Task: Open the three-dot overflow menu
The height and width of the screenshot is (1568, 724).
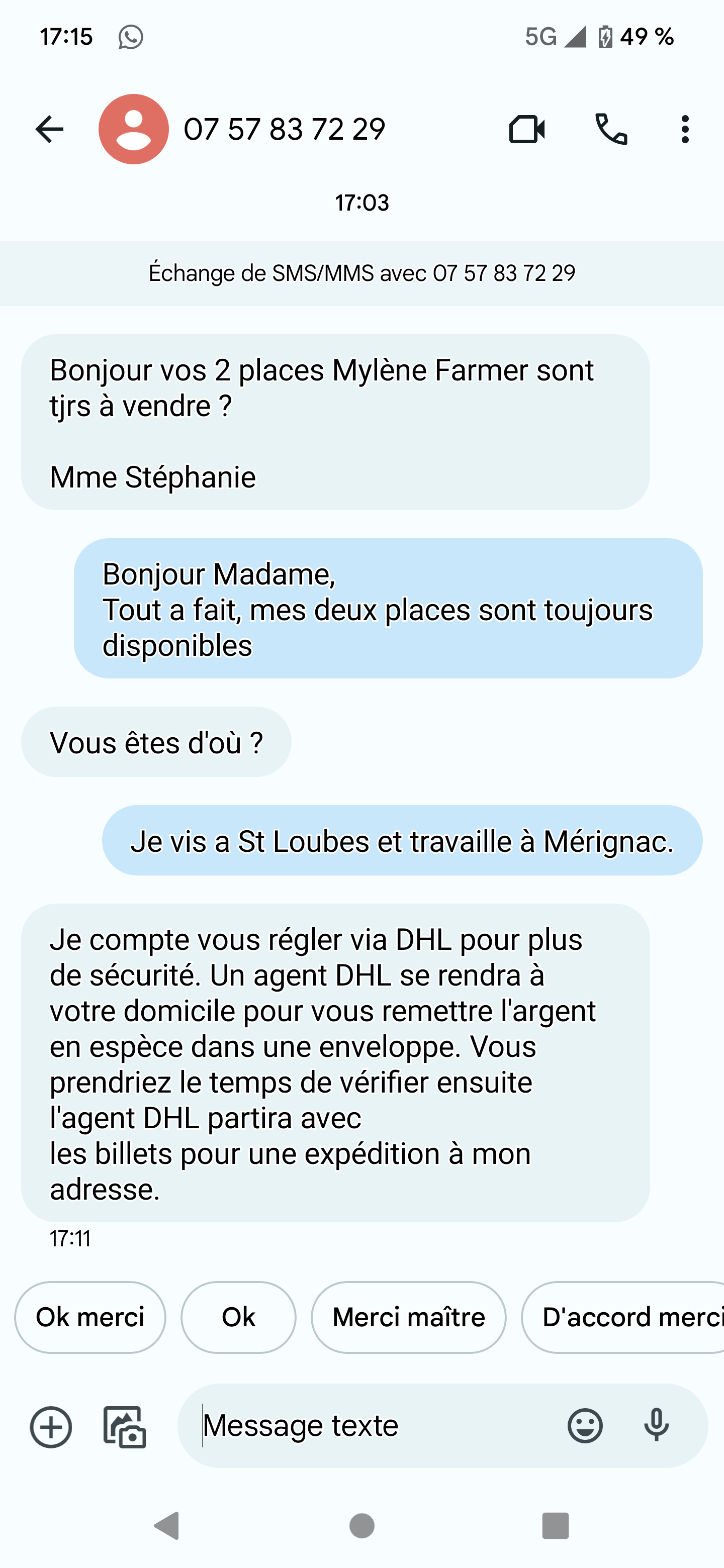Action: [x=685, y=129]
